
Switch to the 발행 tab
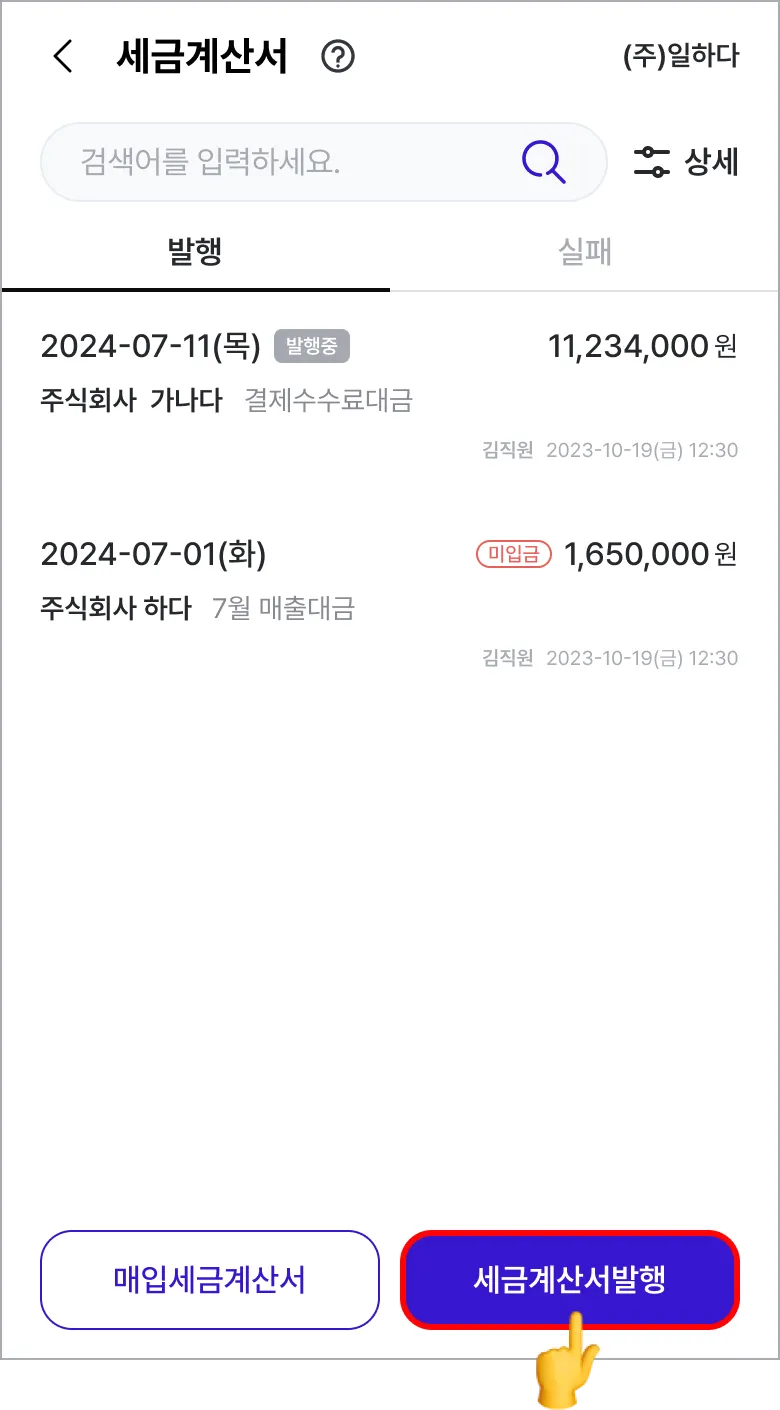point(195,252)
